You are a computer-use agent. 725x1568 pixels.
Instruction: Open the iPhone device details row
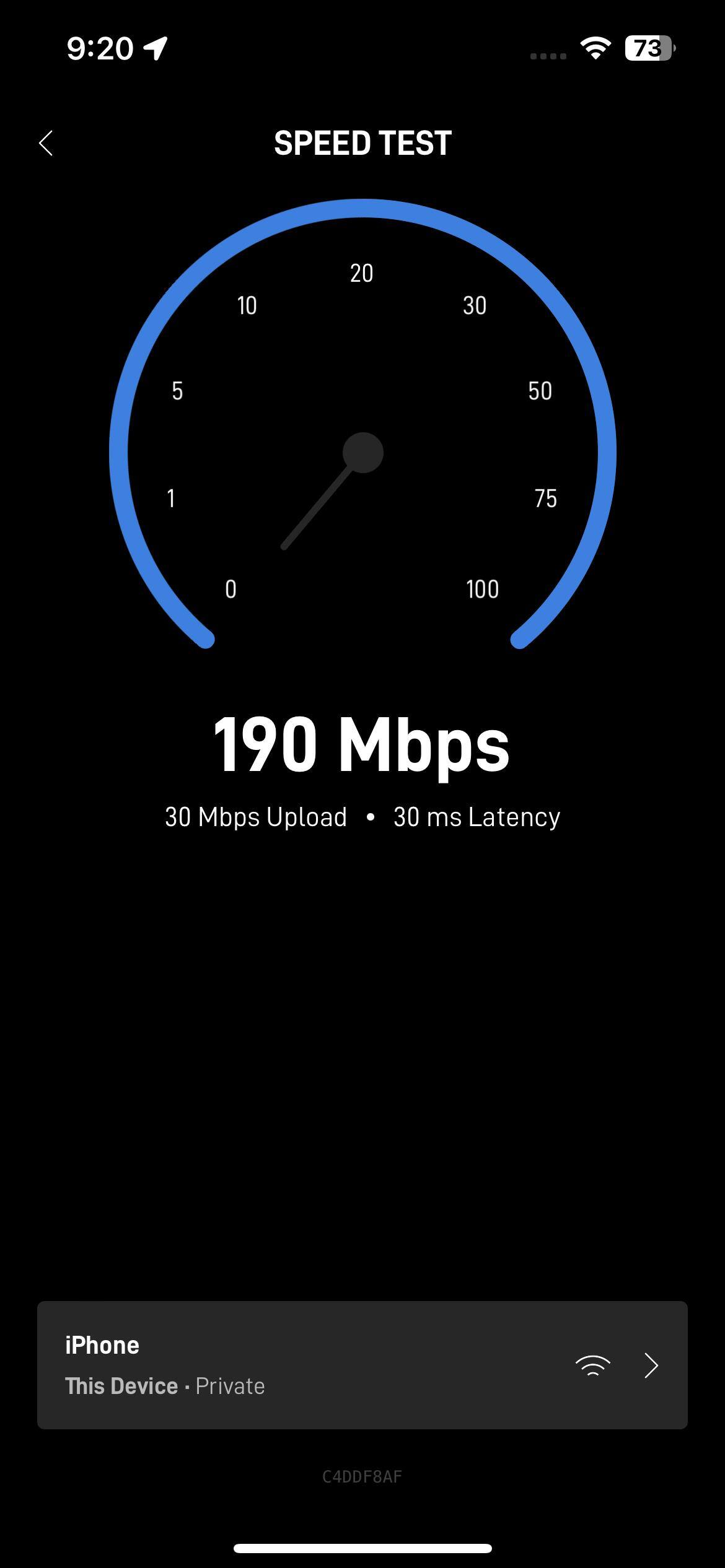coord(362,1365)
